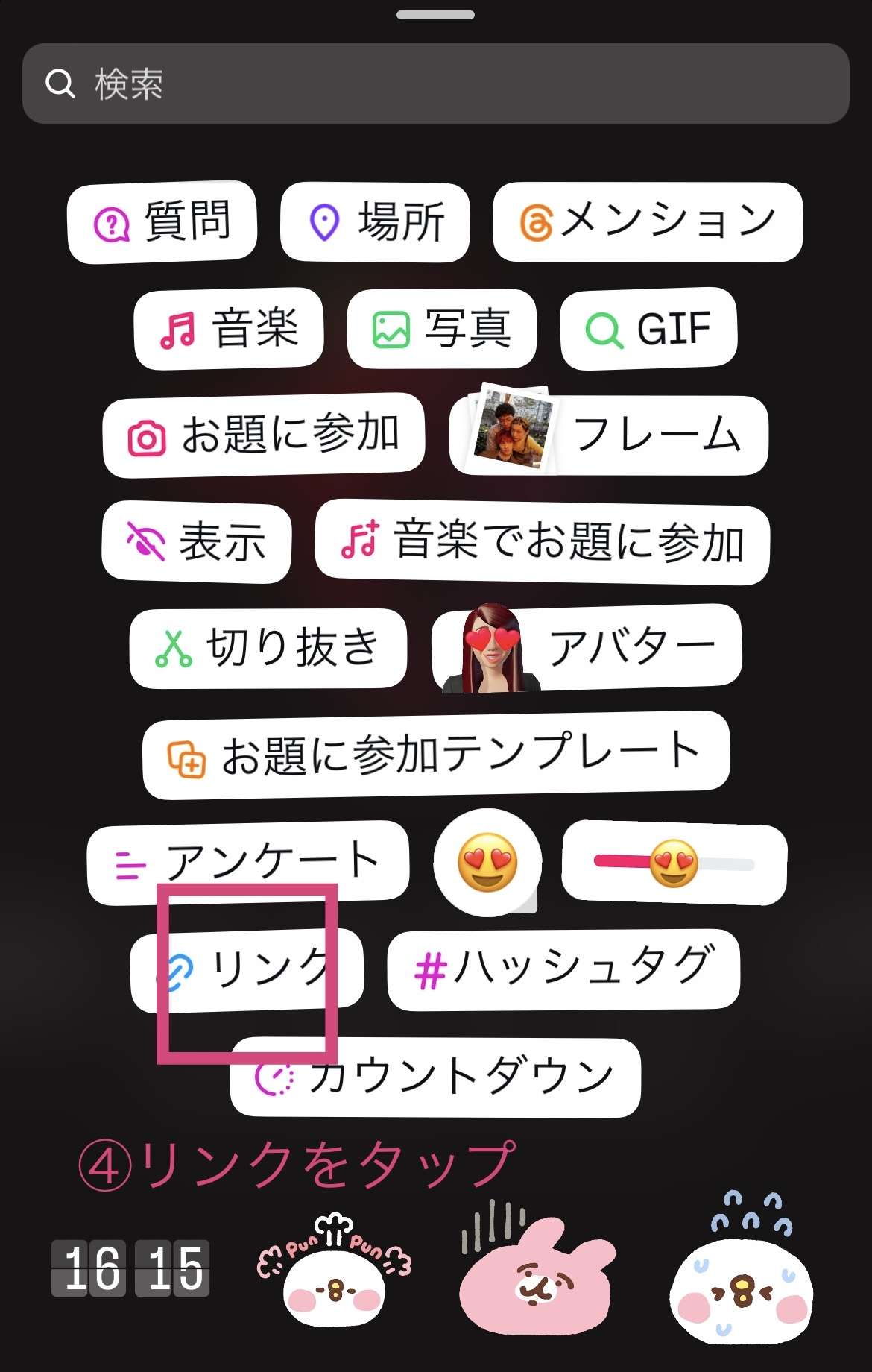The height and width of the screenshot is (1372, 872).
Task: Insert a 写真 photo sticker
Action: [441, 329]
